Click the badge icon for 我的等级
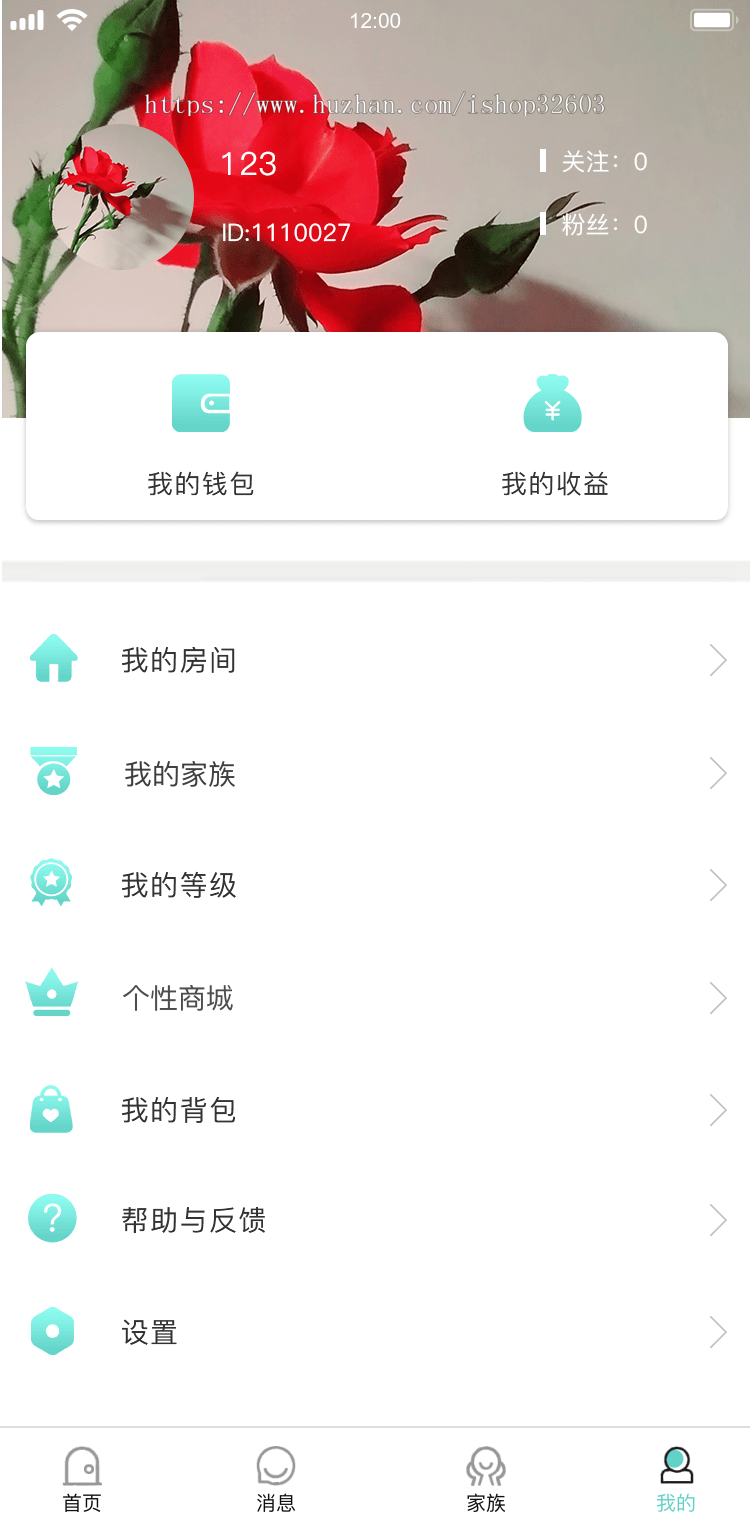The height and width of the screenshot is (1522, 750). click(x=52, y=884)
